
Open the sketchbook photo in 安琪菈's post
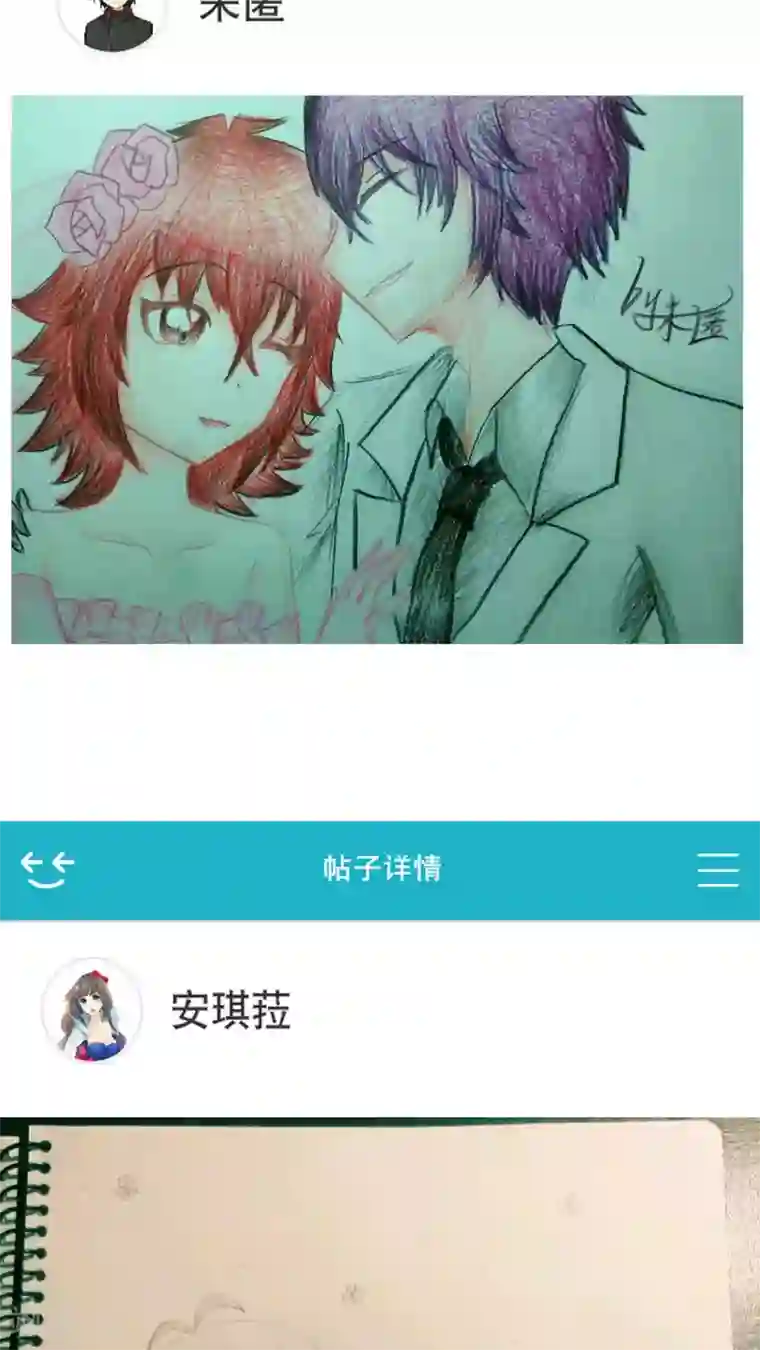click(x=380, y=1233)
